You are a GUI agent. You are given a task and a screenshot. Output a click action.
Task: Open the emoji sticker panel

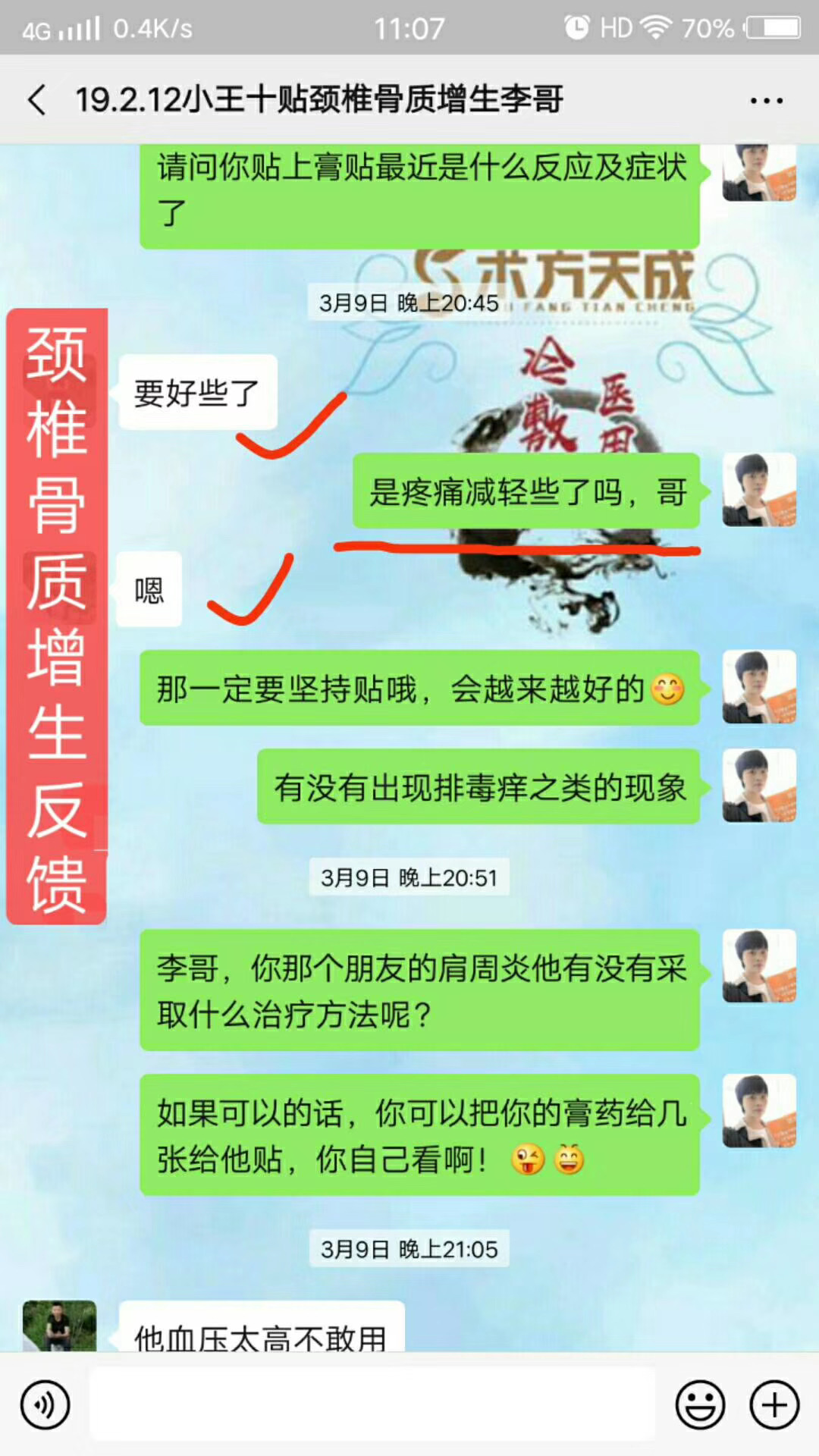point(699,1405)
